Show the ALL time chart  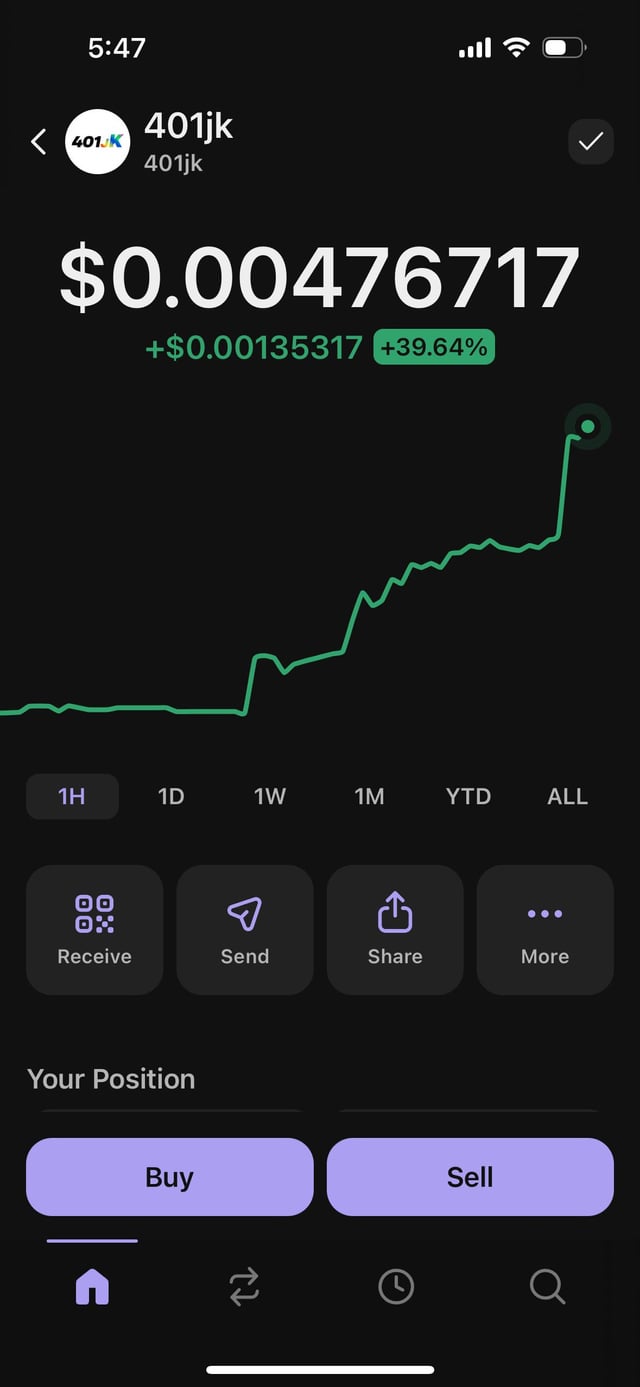click(x=567, y=797)
